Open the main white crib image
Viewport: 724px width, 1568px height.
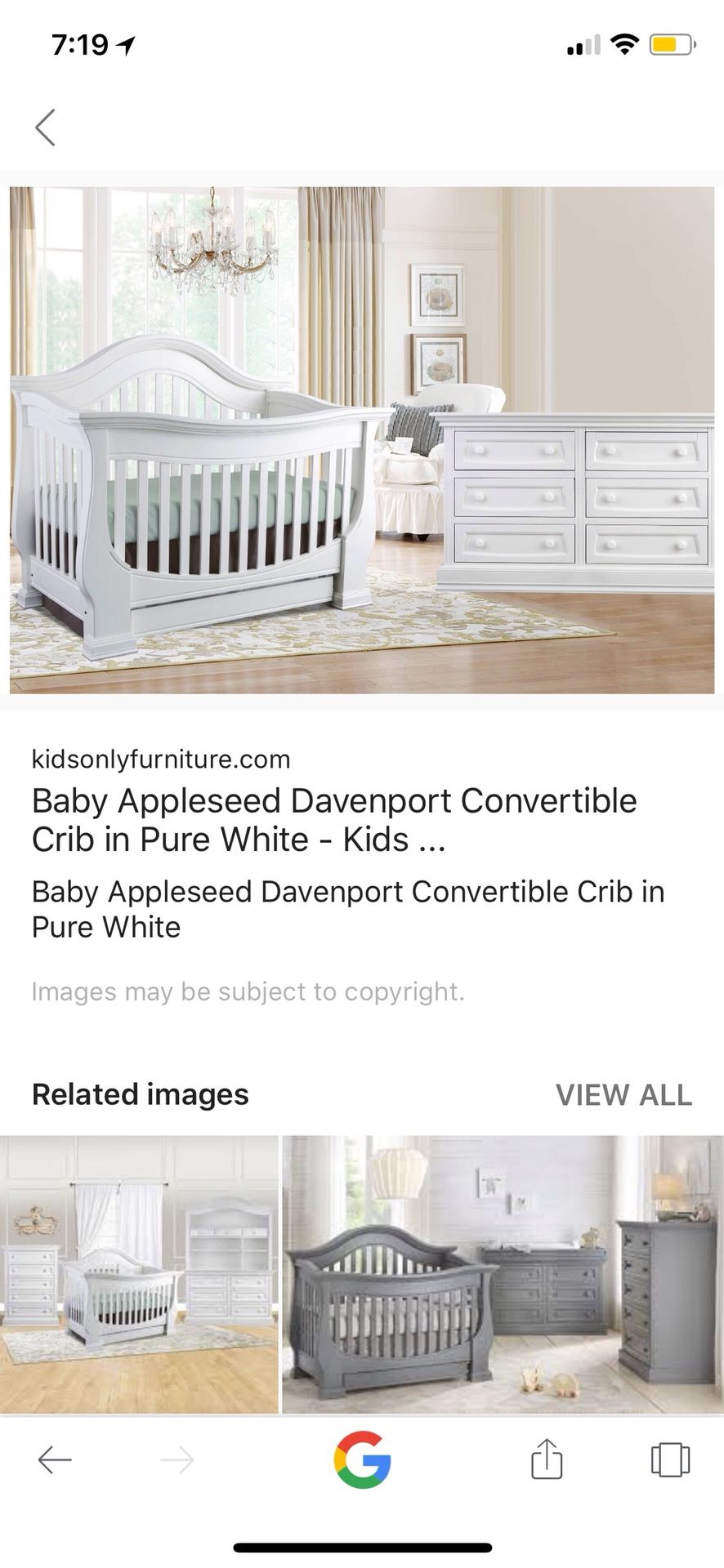362,440
